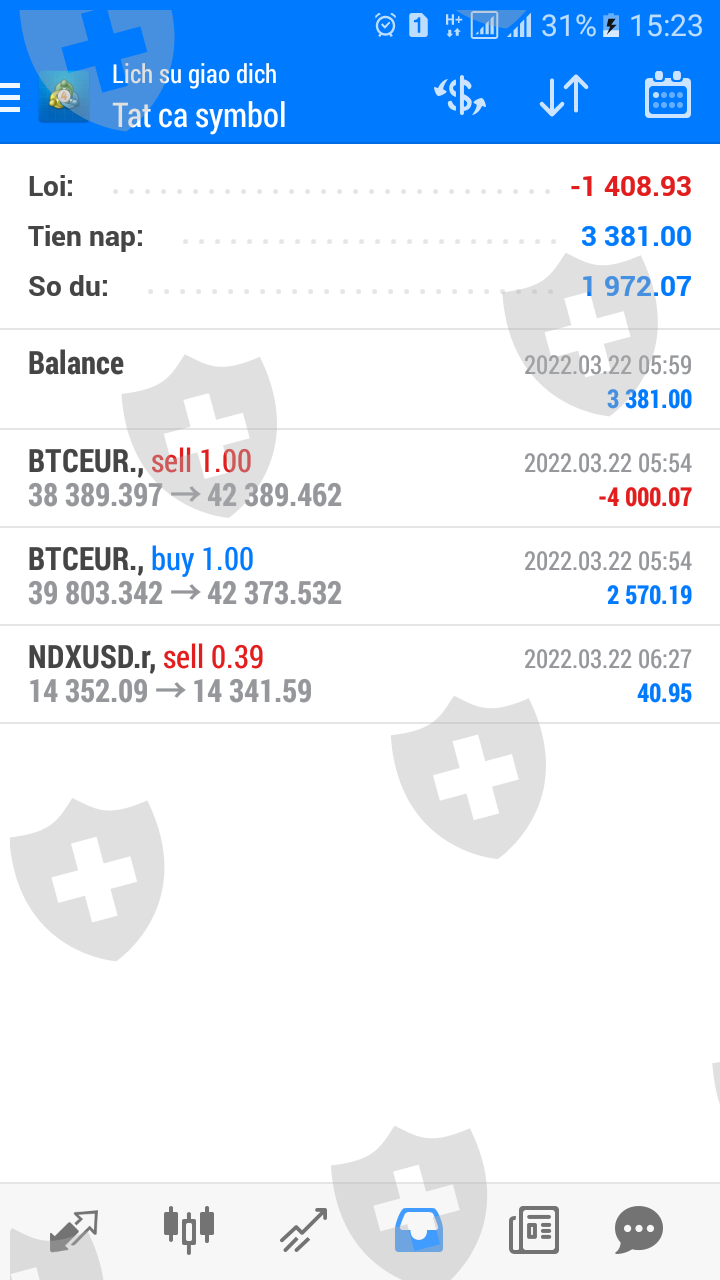Pick a date range with the calendar
Image resolution: width=720 pixels, height=1280 pixels.
[667, 96]
